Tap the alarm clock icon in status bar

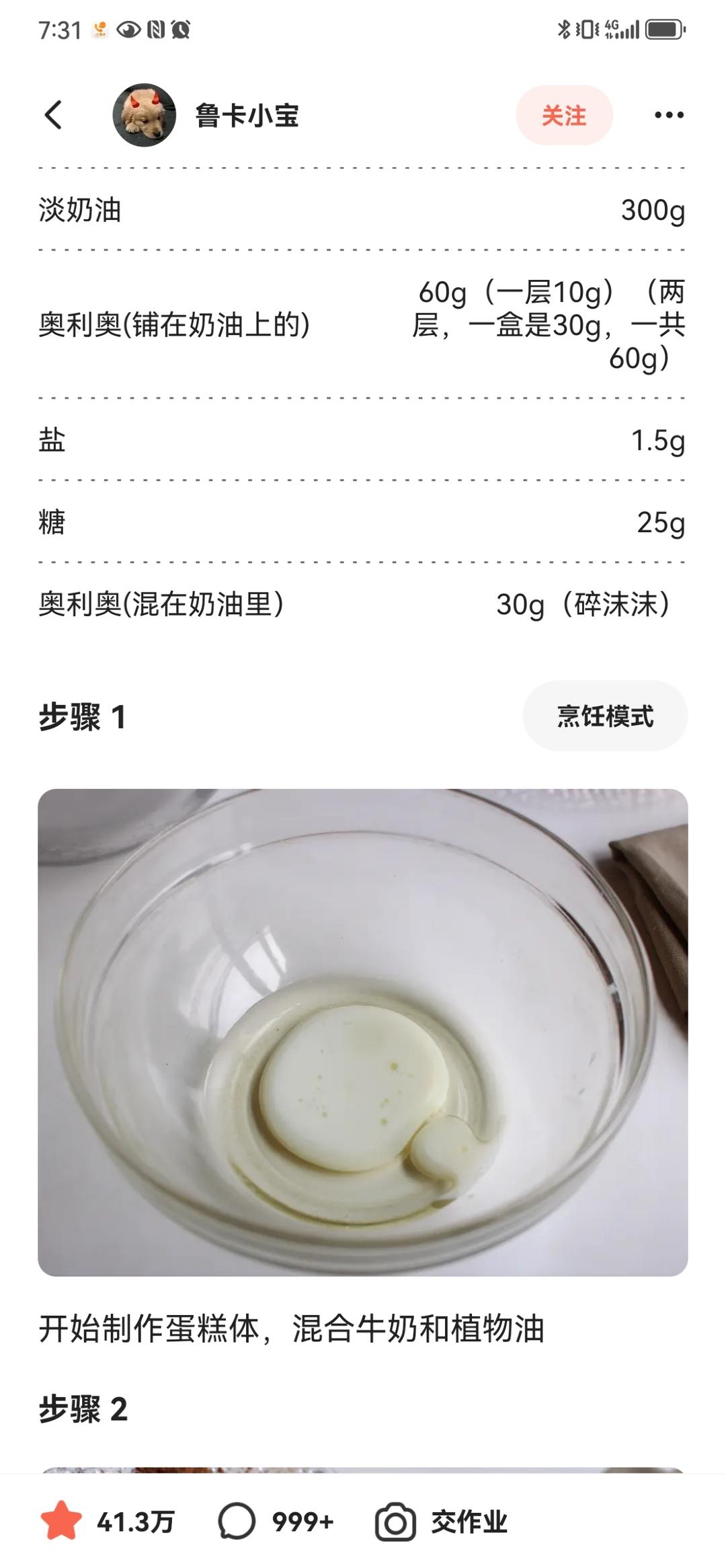click(182, 28)
